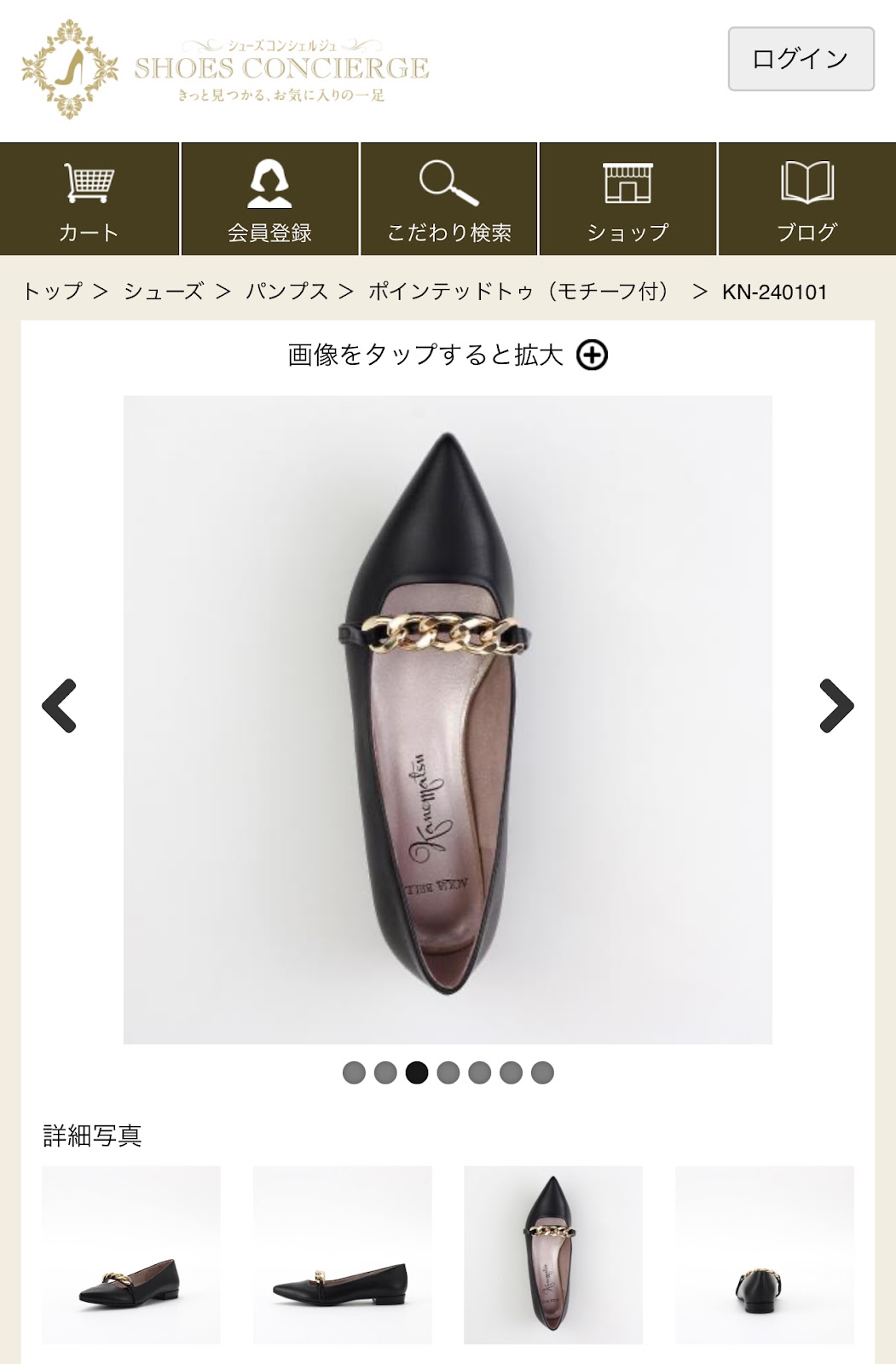This screenshot has height=1364, width=896.
Task: Tap the SHOES CONCIERGE logo to go home
Action: point(226,68)
